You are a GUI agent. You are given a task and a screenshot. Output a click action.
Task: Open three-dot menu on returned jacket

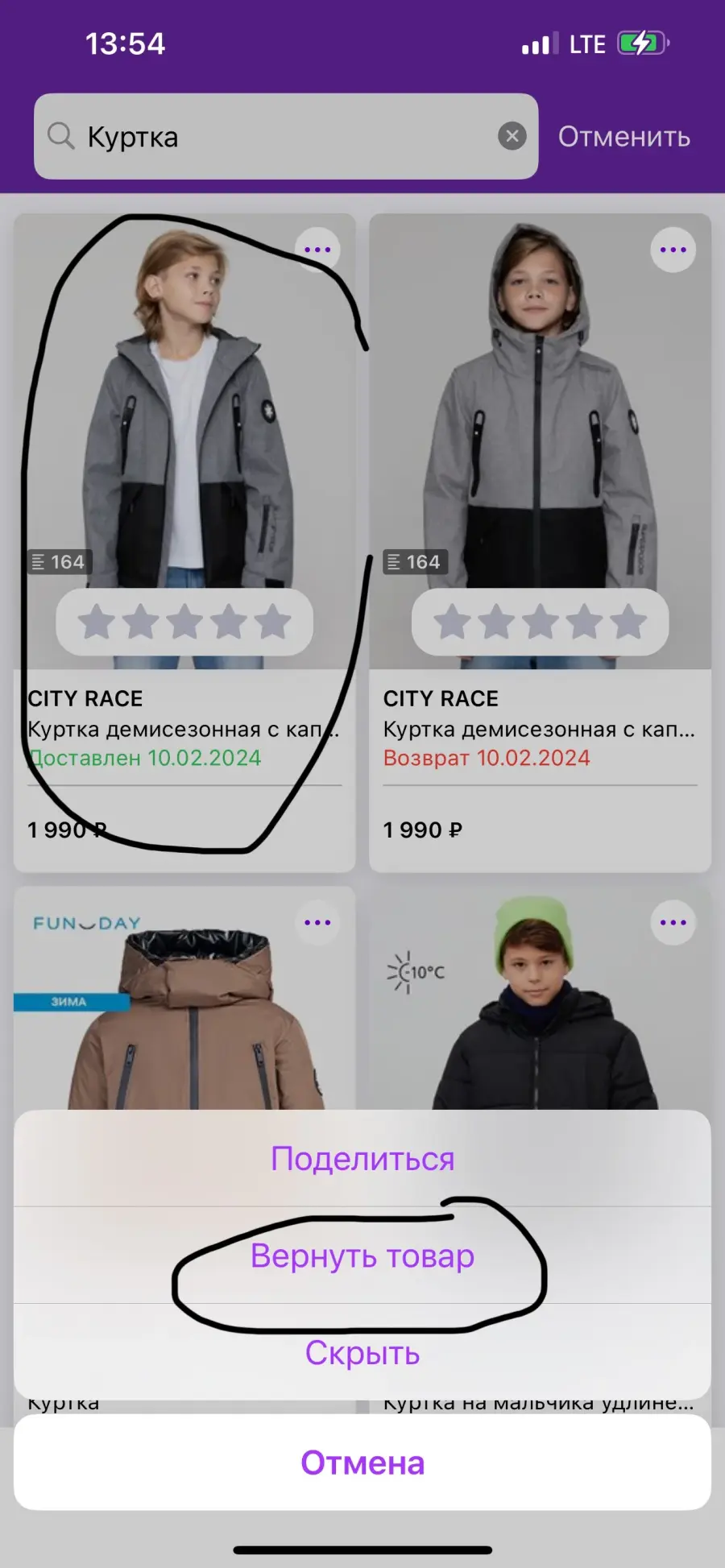(x=673, y=250)
